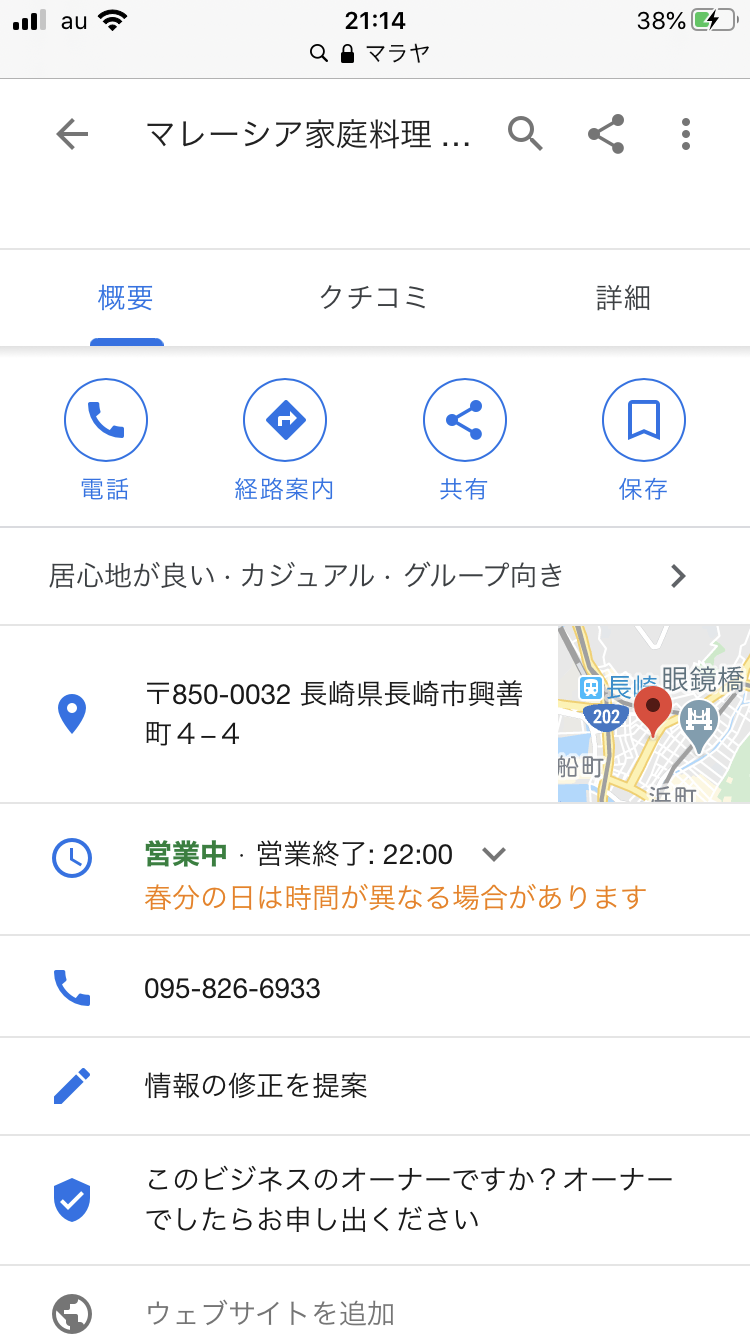This screenshot has height=1334, width=750.
Task: Open the 居心地が良い attributes row
Action: click(370, 576)
